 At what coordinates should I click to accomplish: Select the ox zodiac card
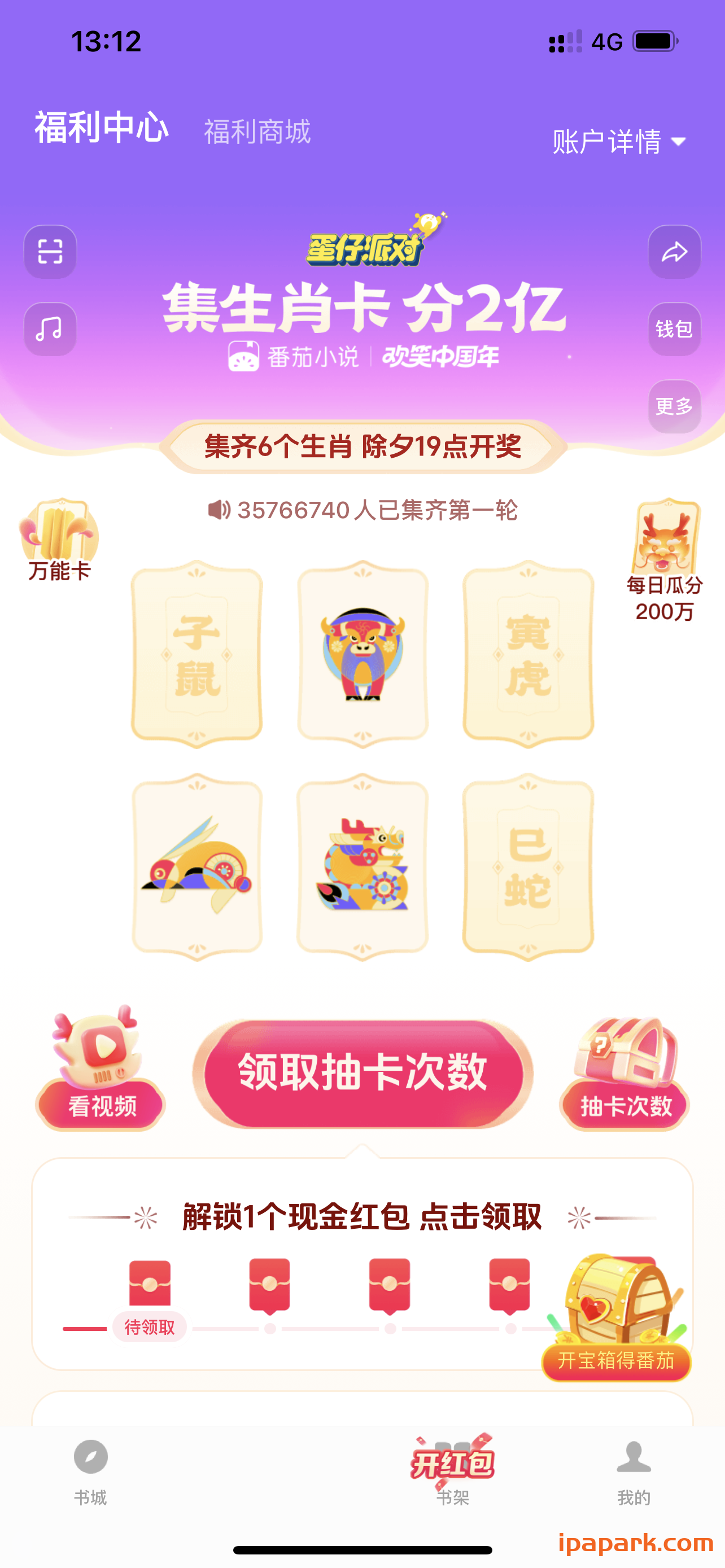[363, 654]
